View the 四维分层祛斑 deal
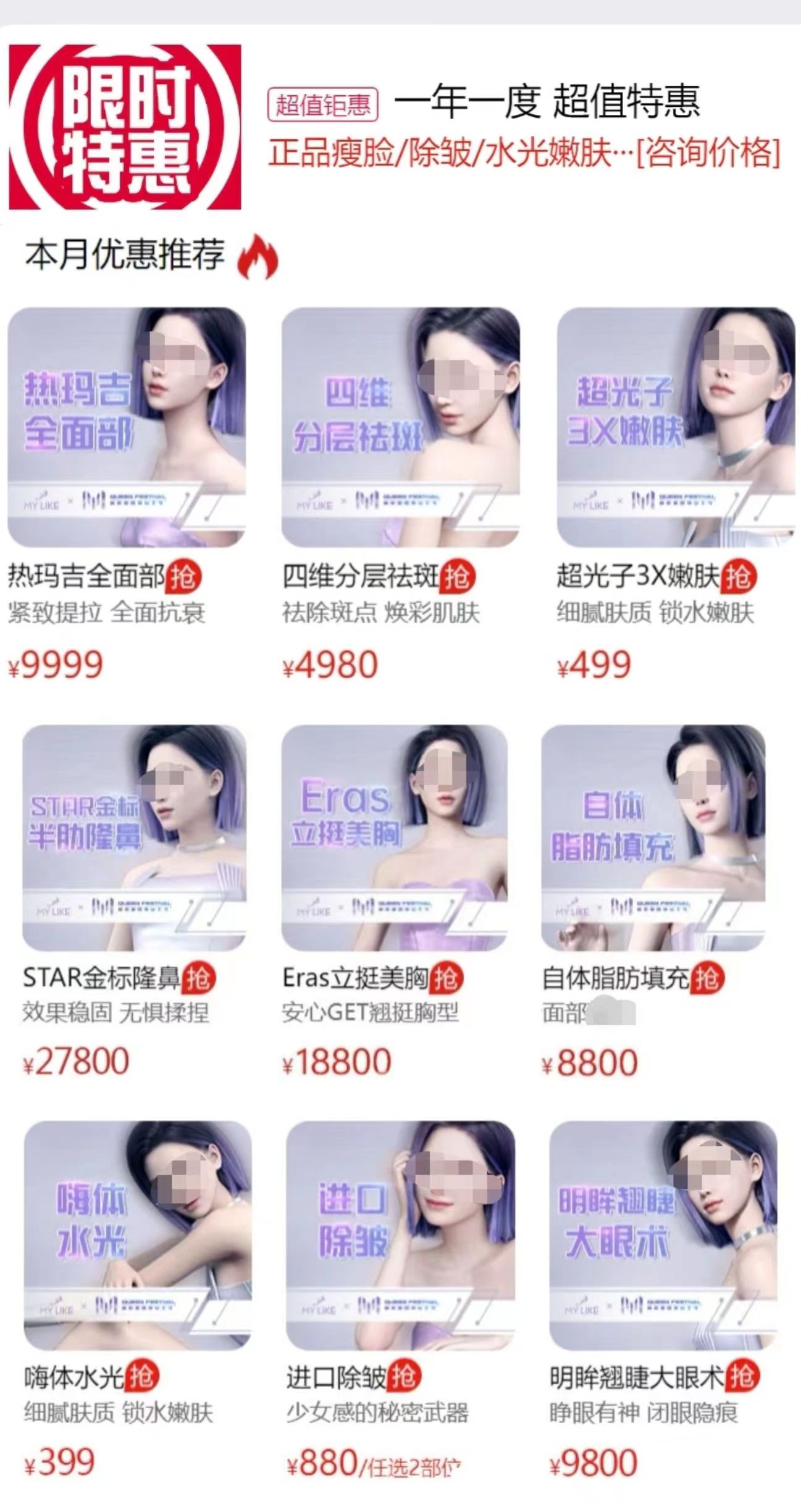 [x=400, y=427]
